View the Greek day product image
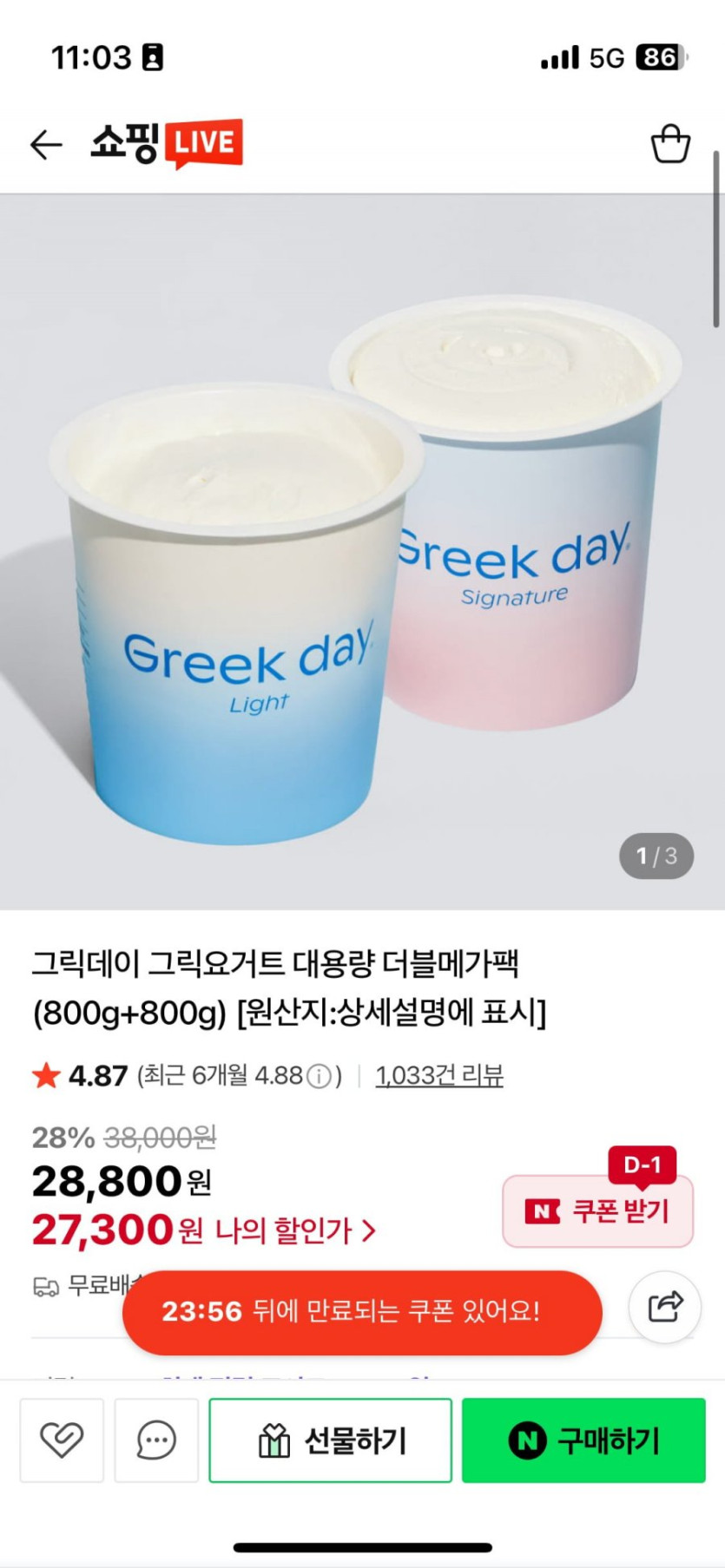 coord(362,551)
